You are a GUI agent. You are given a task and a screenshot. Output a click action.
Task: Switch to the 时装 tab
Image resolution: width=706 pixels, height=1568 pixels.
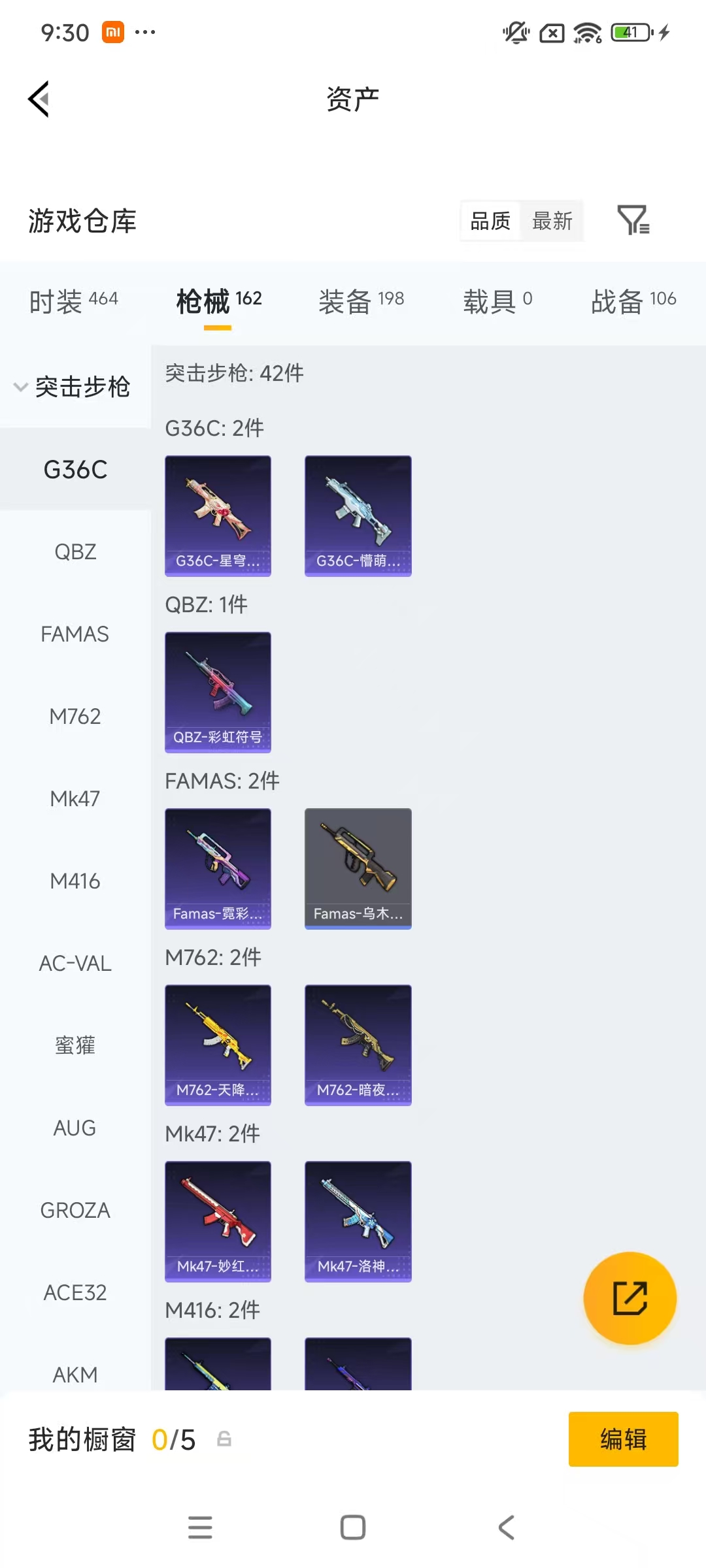(73, 301)
